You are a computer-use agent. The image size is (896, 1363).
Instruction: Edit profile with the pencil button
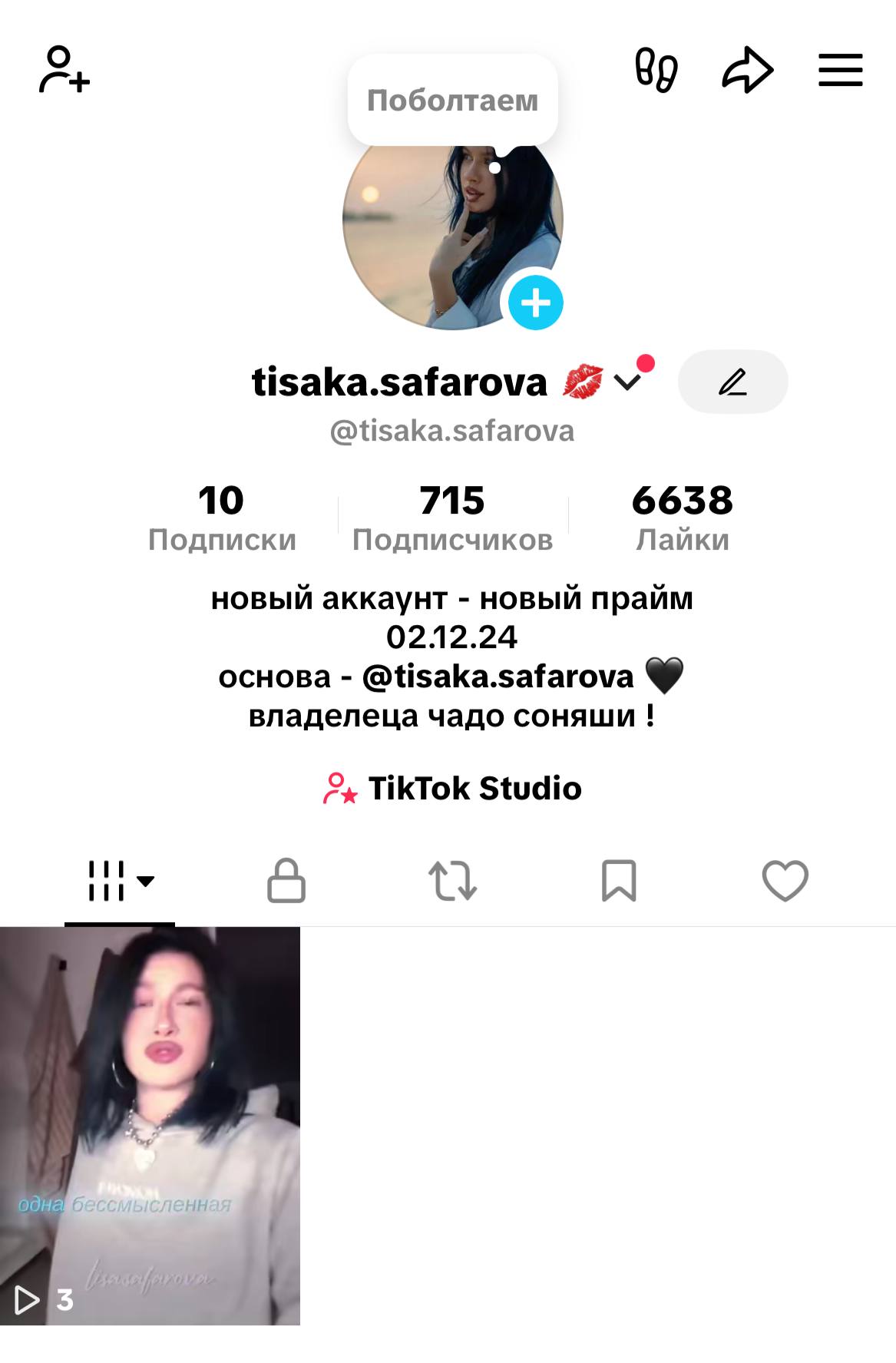(732, 382)
